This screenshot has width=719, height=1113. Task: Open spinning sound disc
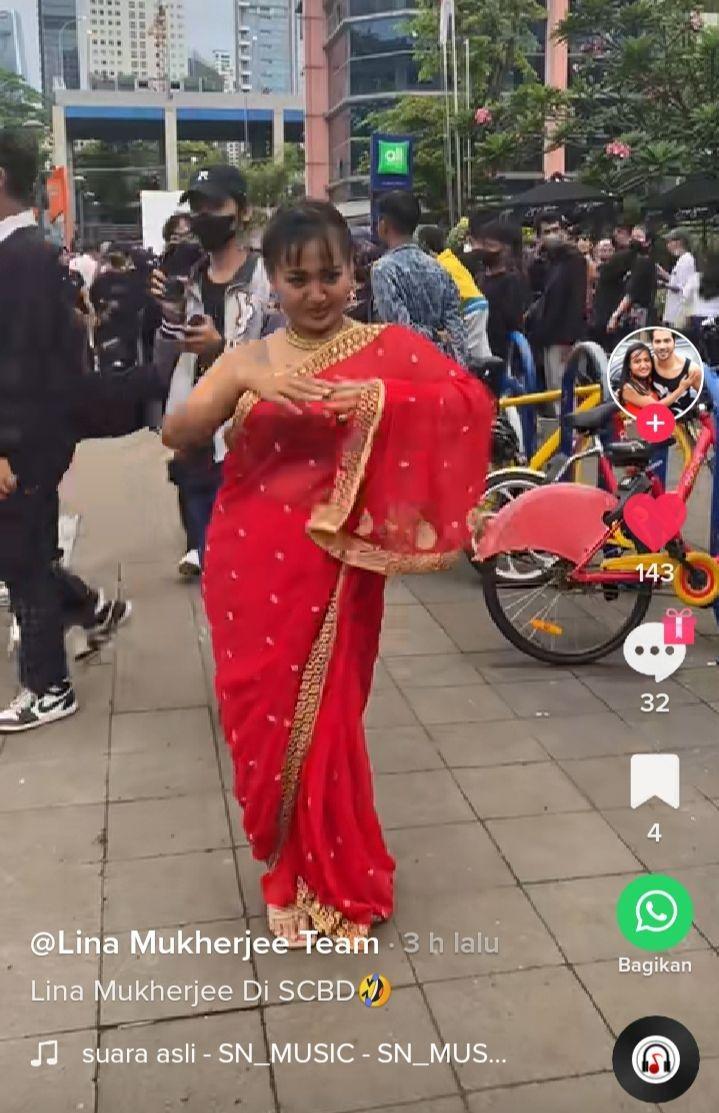tap(655, 1059)
